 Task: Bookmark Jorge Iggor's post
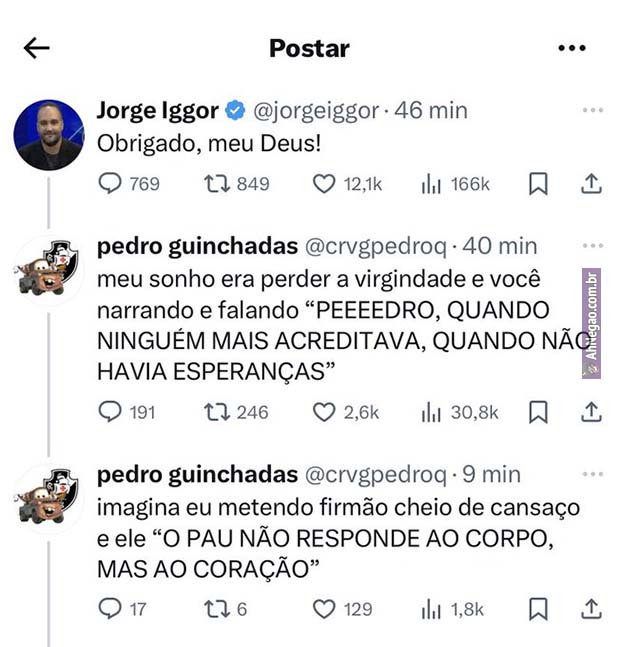tap(538, 184)
